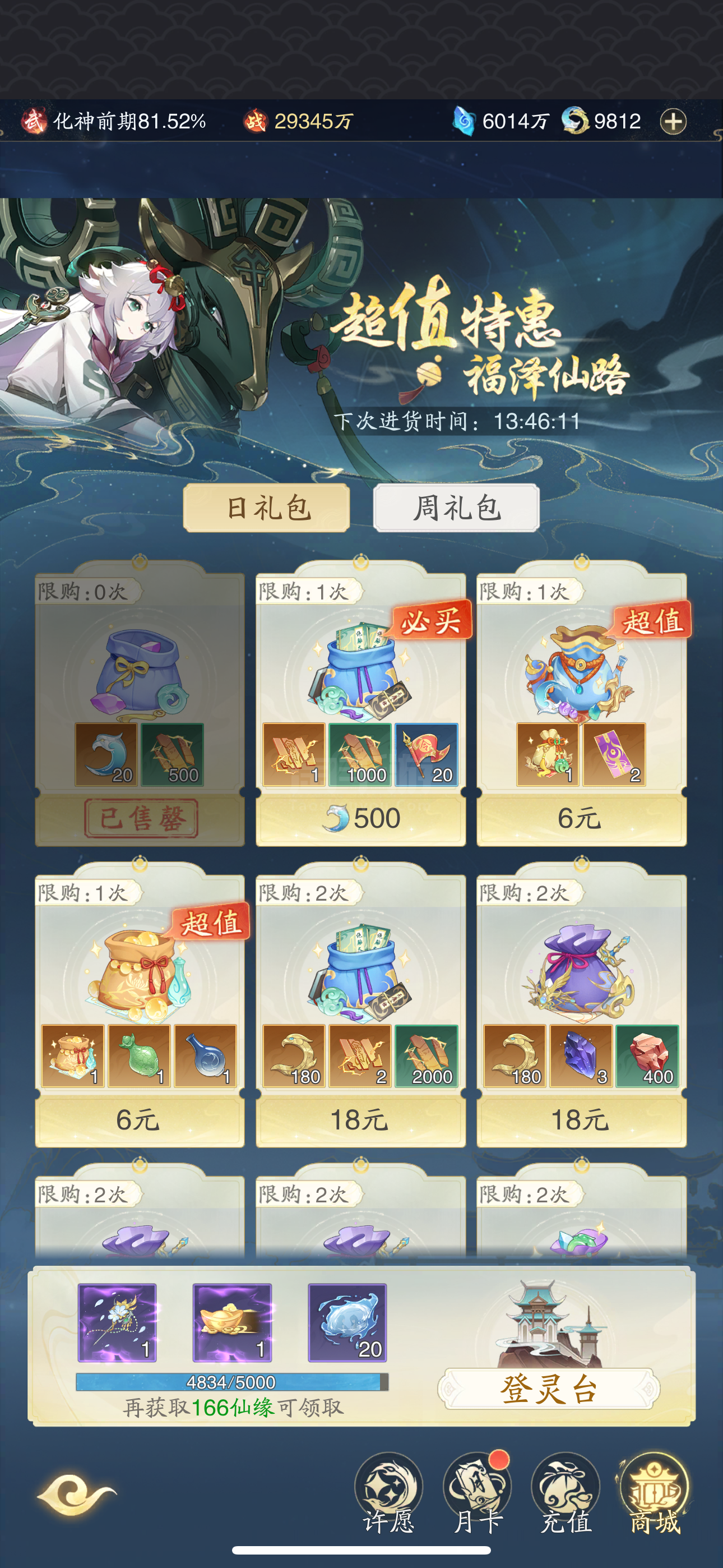Tap the golden cloud back icon
This screenshot has width=723, height=1568.
[76, 1495]
